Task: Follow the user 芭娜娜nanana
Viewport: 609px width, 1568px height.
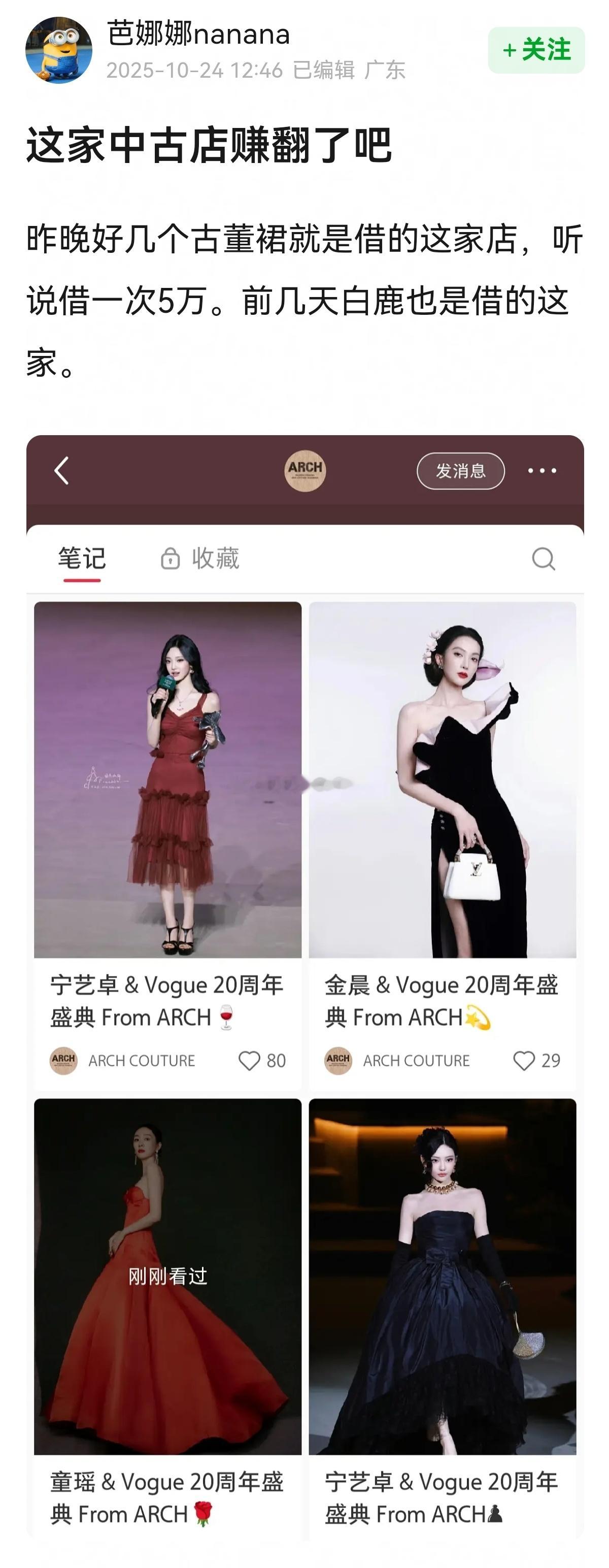Action: click(536, 50)
